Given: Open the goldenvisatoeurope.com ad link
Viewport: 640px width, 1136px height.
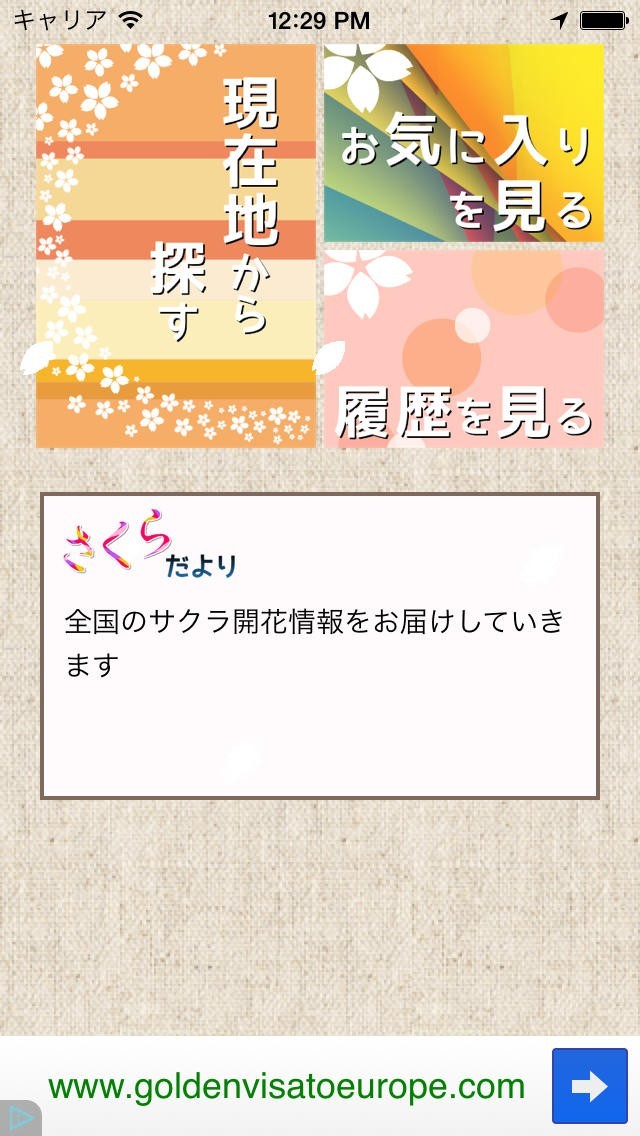Looking at the screenshot, I should [x=286, y=1086].
